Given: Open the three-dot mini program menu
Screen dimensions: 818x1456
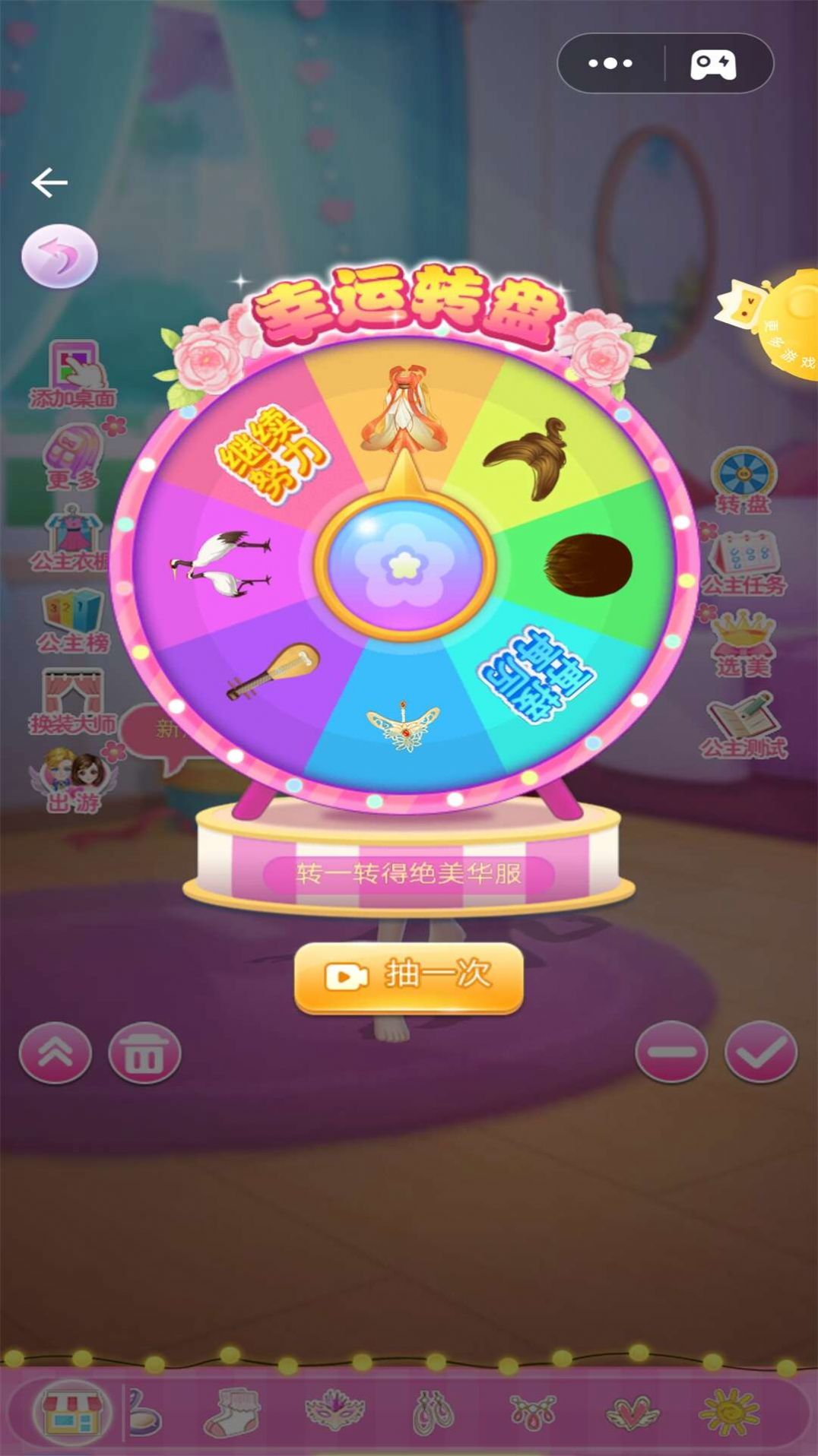Looking at the screenshot, I should tap(610, 63).
